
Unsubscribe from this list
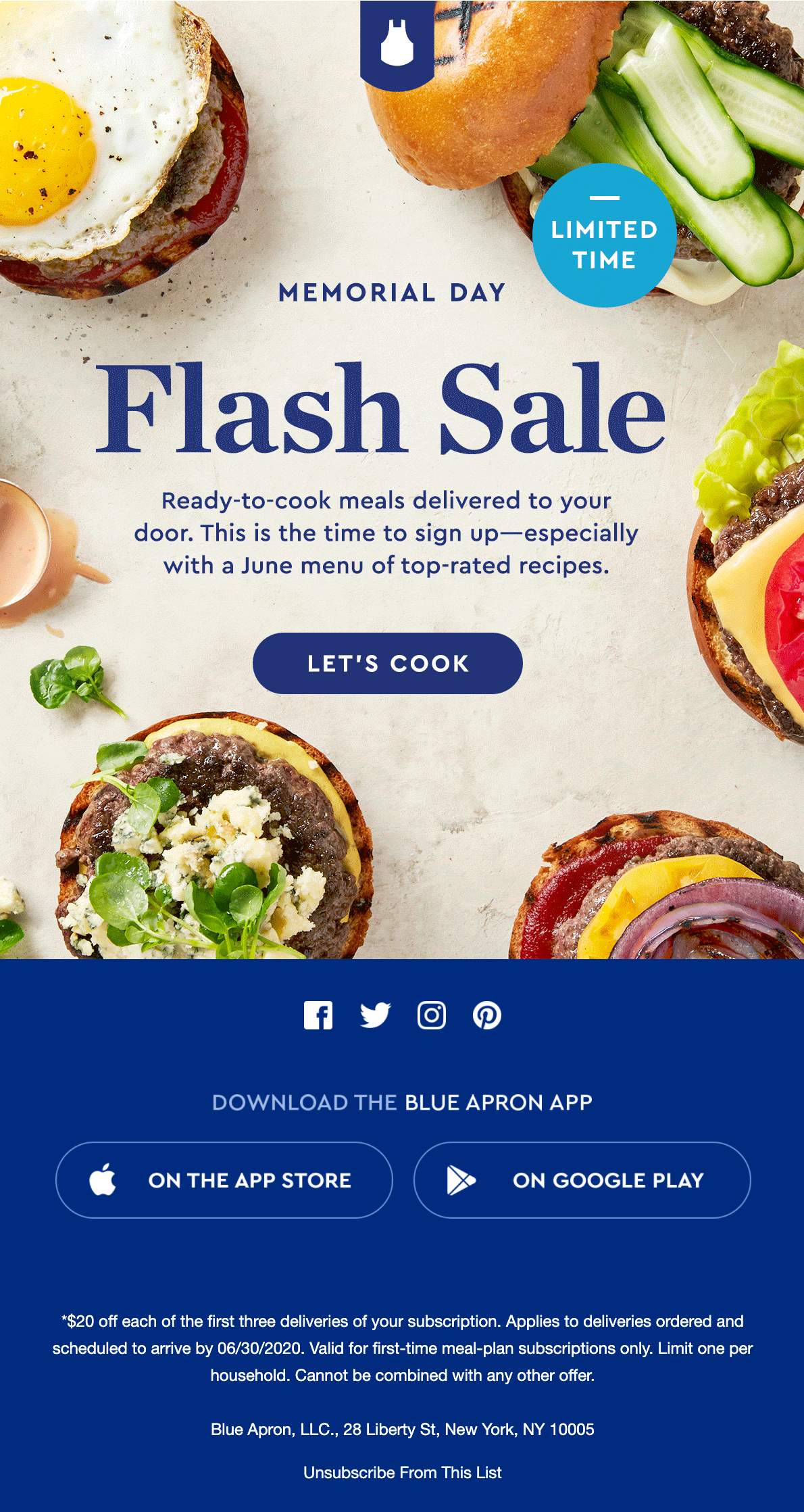point(402,1472)
